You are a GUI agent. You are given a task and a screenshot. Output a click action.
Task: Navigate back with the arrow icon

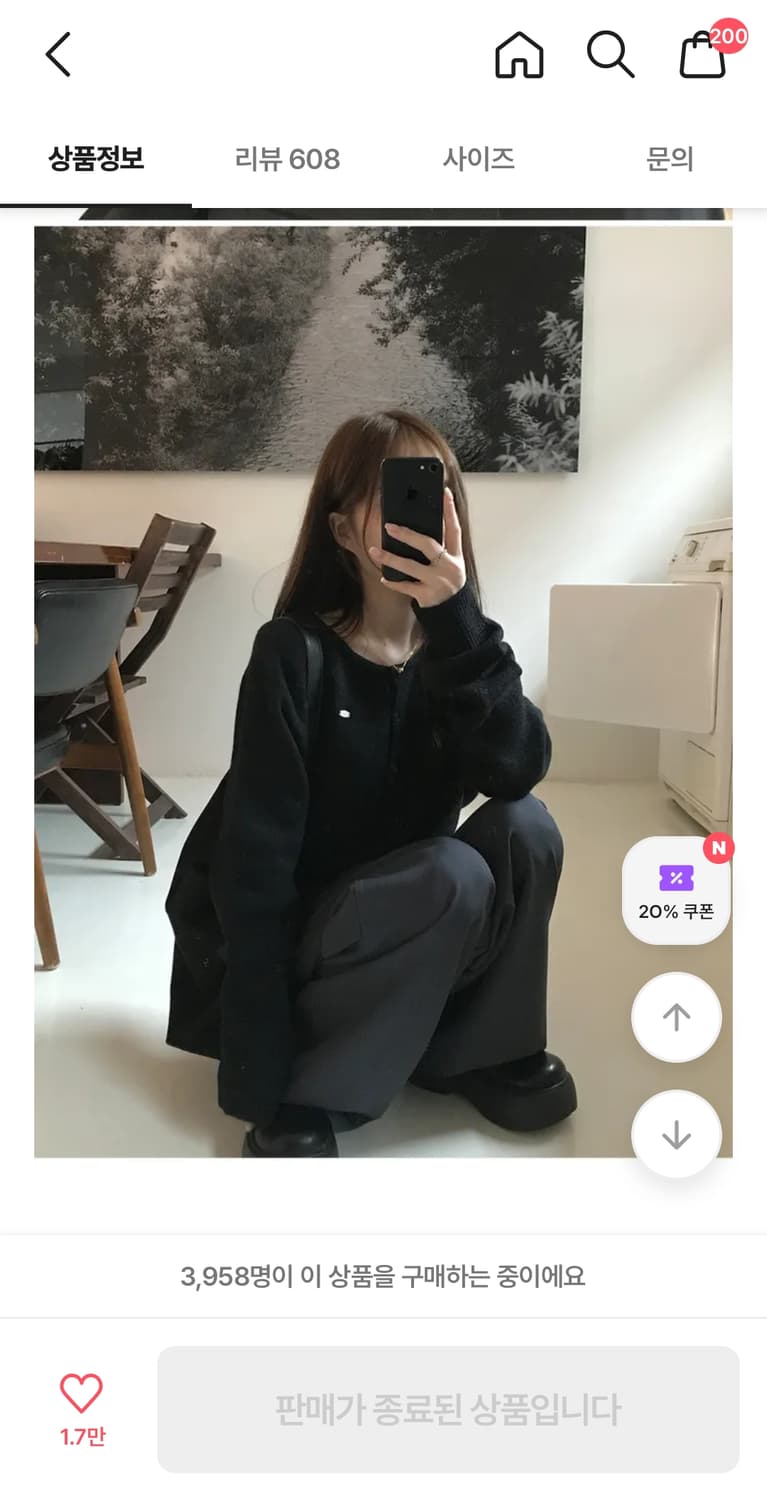pyautogui.click(x=57, y=54)
